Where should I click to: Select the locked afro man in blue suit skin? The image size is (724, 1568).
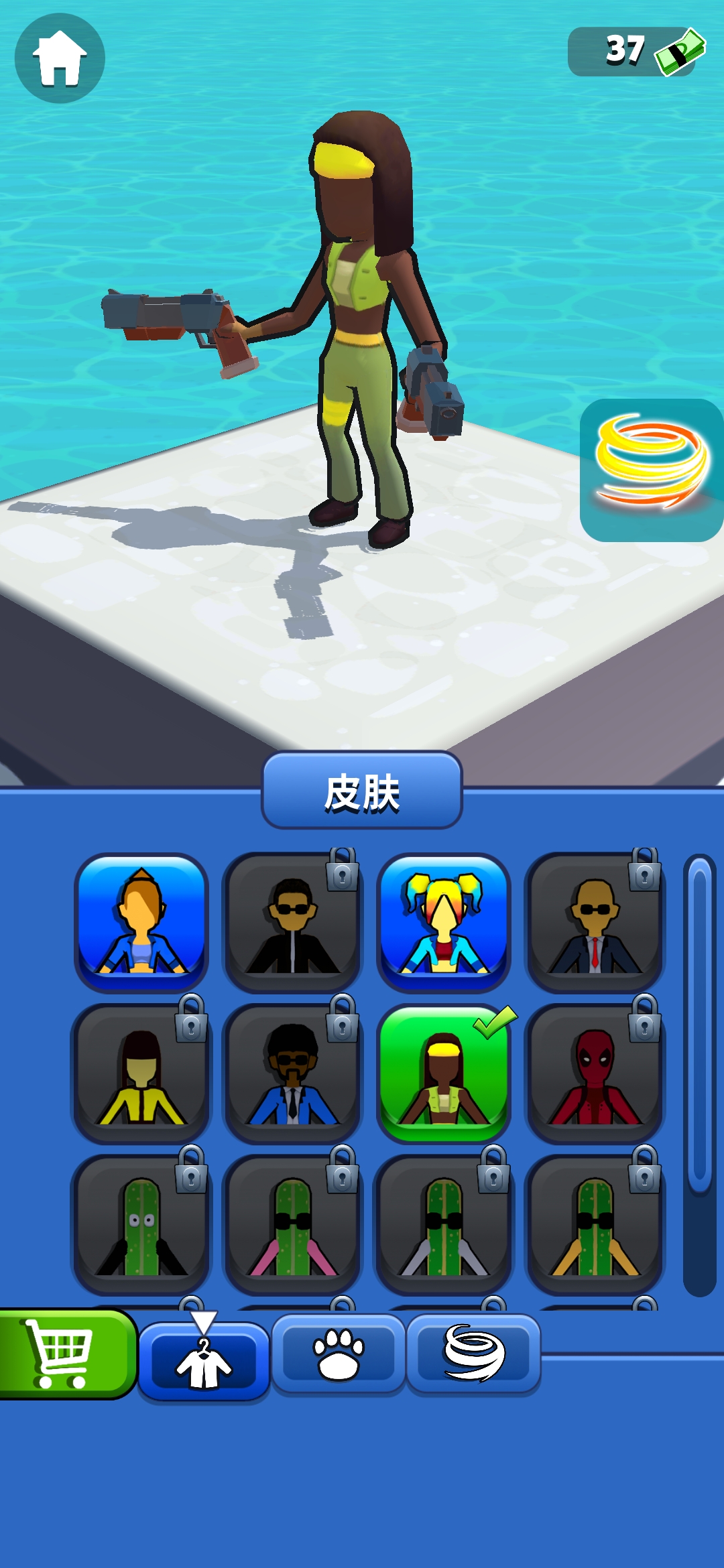(x=292, y=1073)
